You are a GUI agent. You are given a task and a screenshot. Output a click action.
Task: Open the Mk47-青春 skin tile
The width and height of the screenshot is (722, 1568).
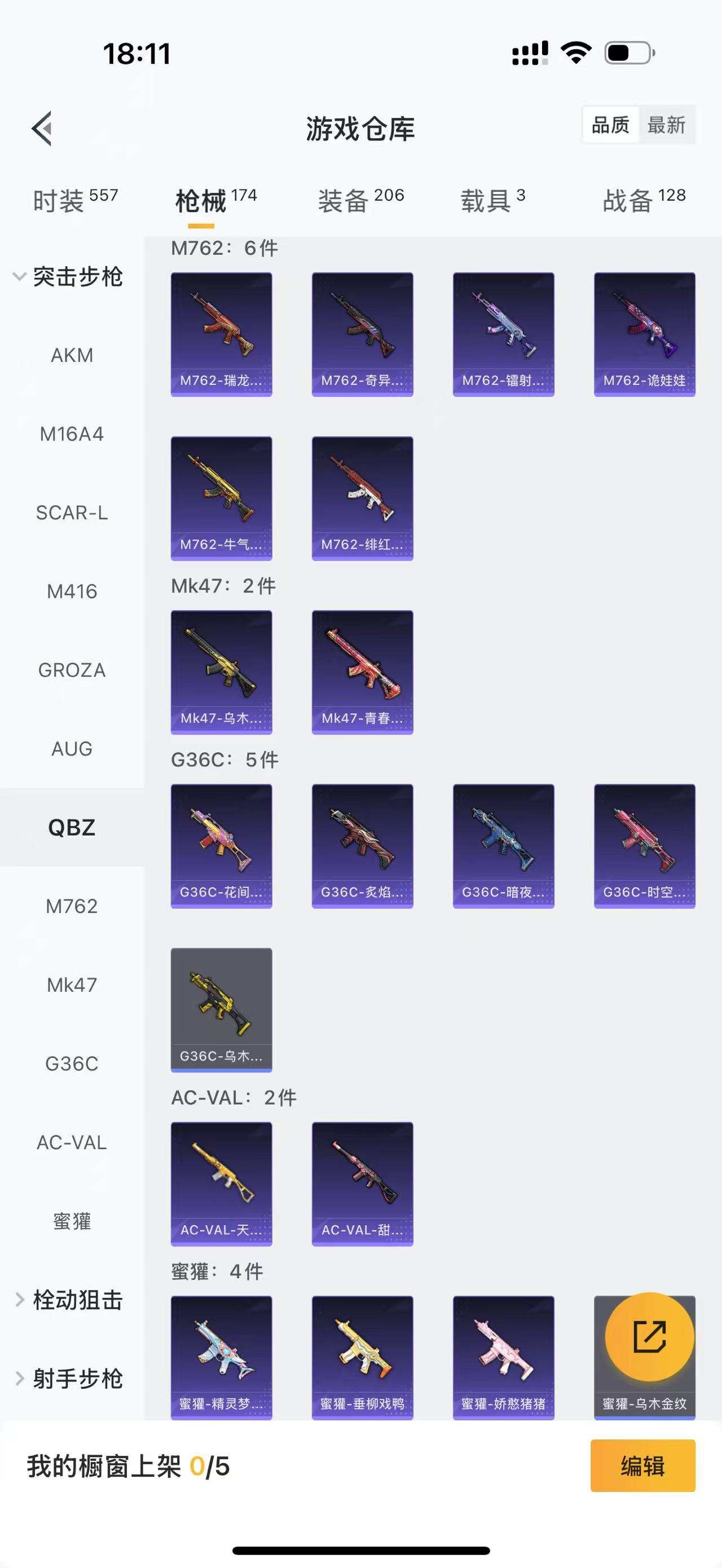pyautogui.click(x=362, y=672)
